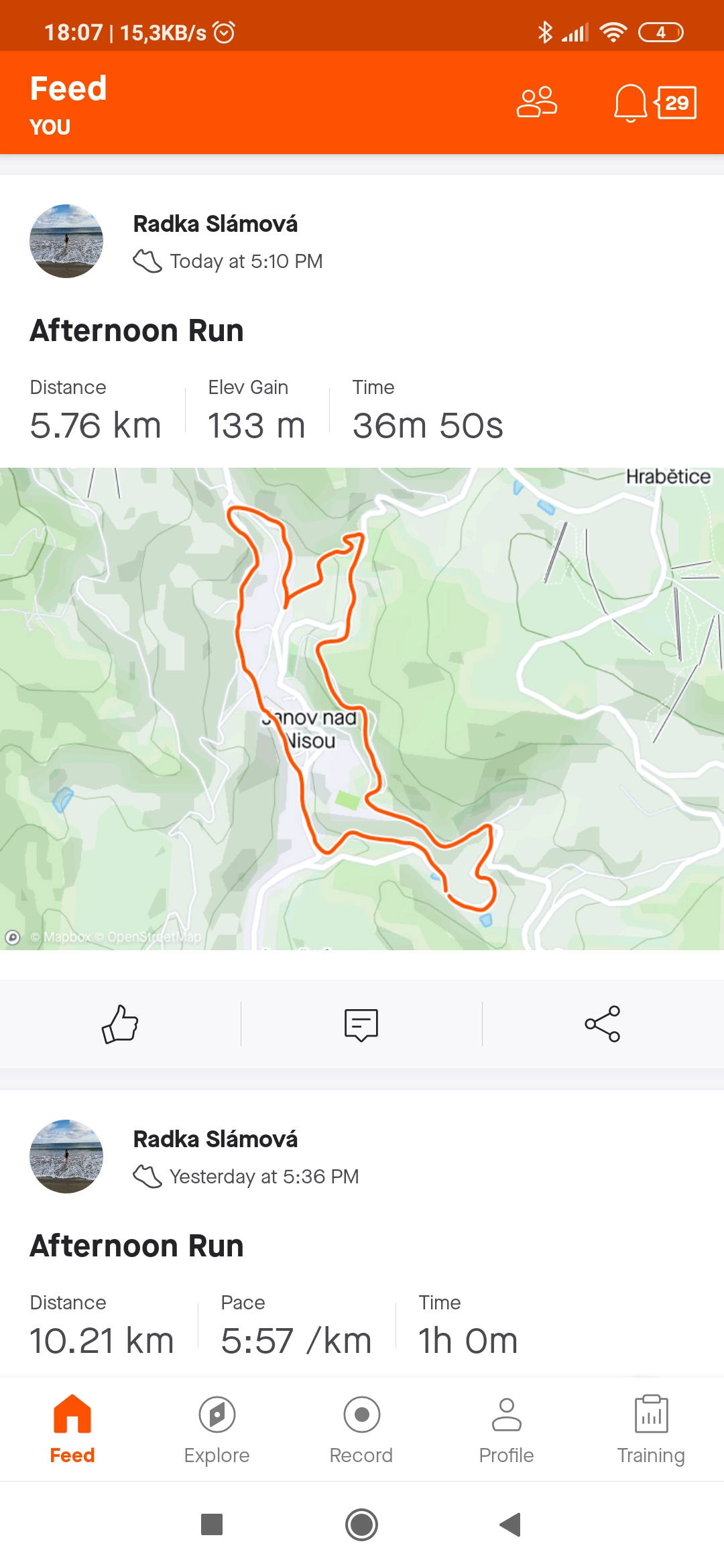Screen dimensions: 724x1568
Task: Share today's Afternoon Run
Action: pyautogui.click(x=603, y=1024)
